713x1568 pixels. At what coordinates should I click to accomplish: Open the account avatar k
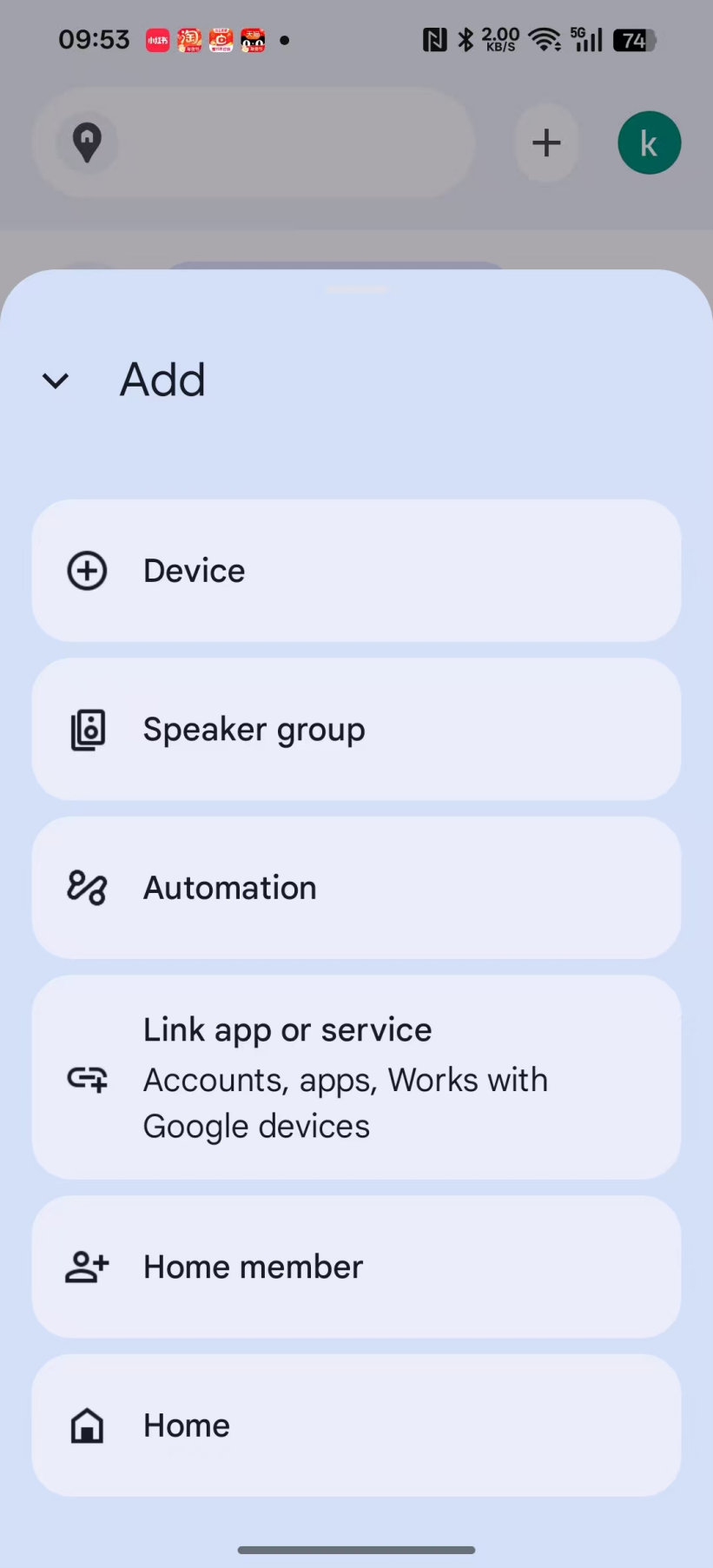[649, 142]
